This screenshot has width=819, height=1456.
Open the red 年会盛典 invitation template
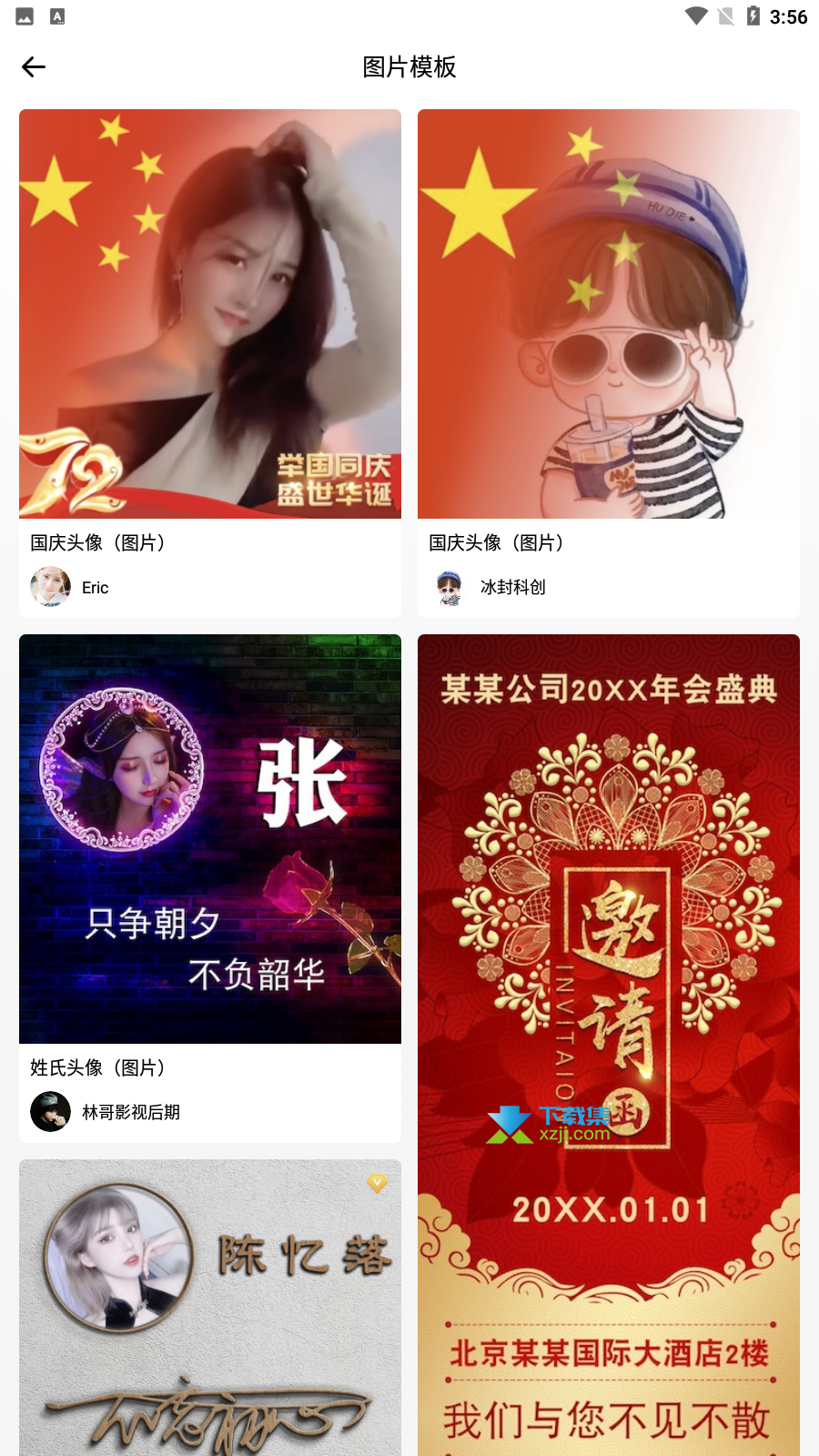click(609, 1045)
